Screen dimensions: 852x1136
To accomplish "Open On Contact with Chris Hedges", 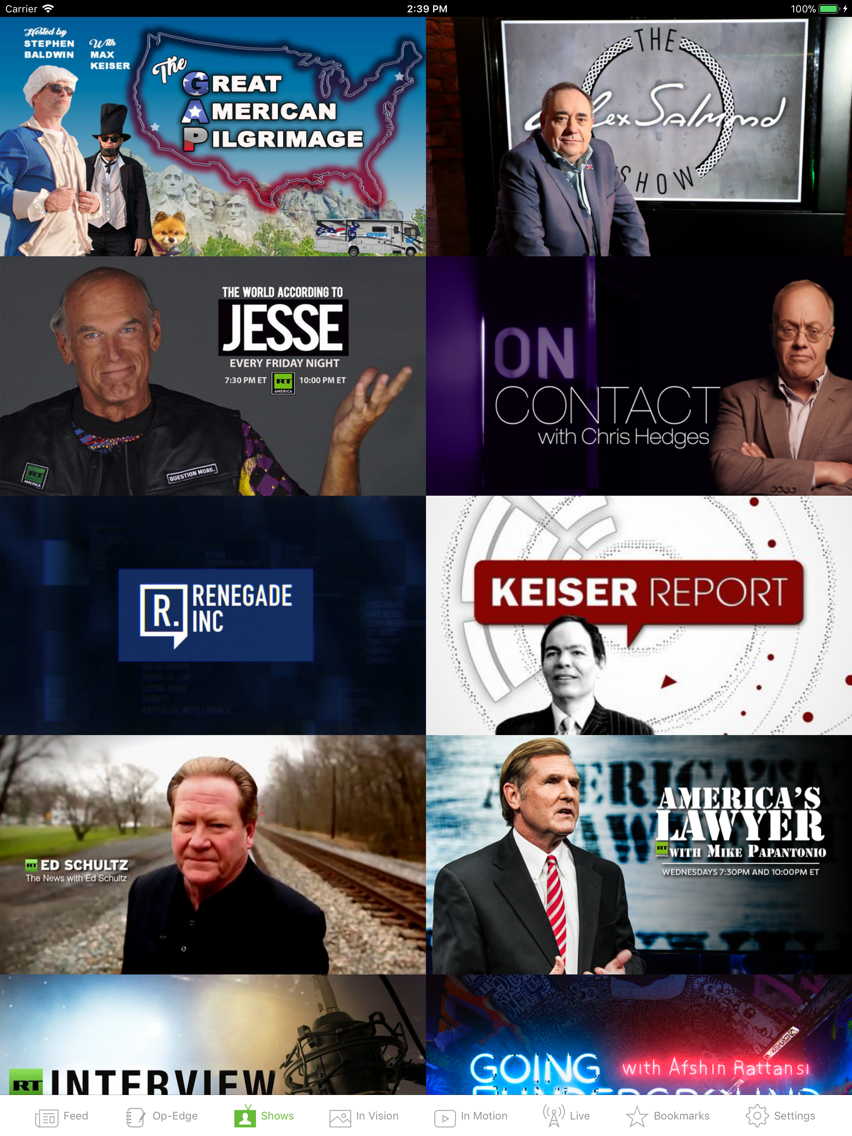I will coord(639,376).
